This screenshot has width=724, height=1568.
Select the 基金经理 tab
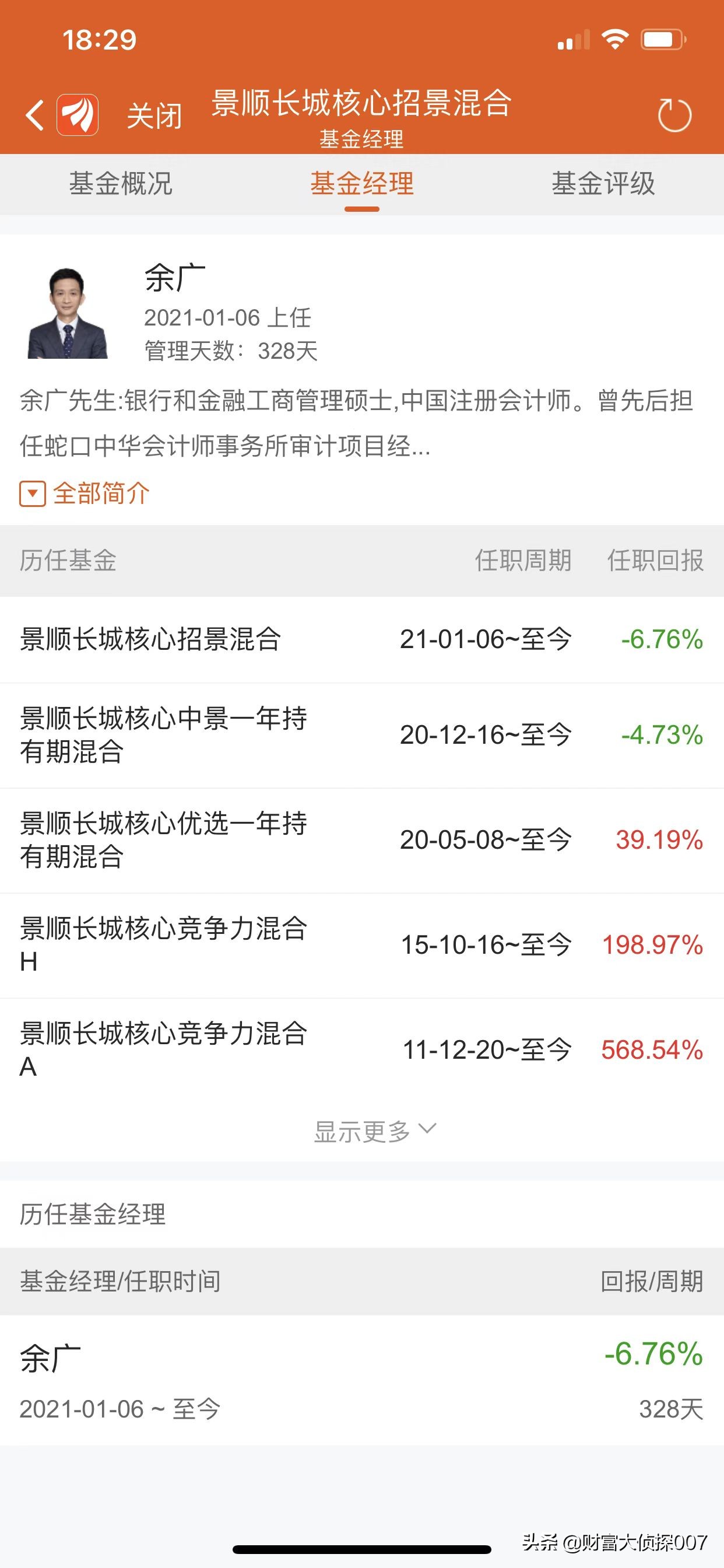pos(362,184)
